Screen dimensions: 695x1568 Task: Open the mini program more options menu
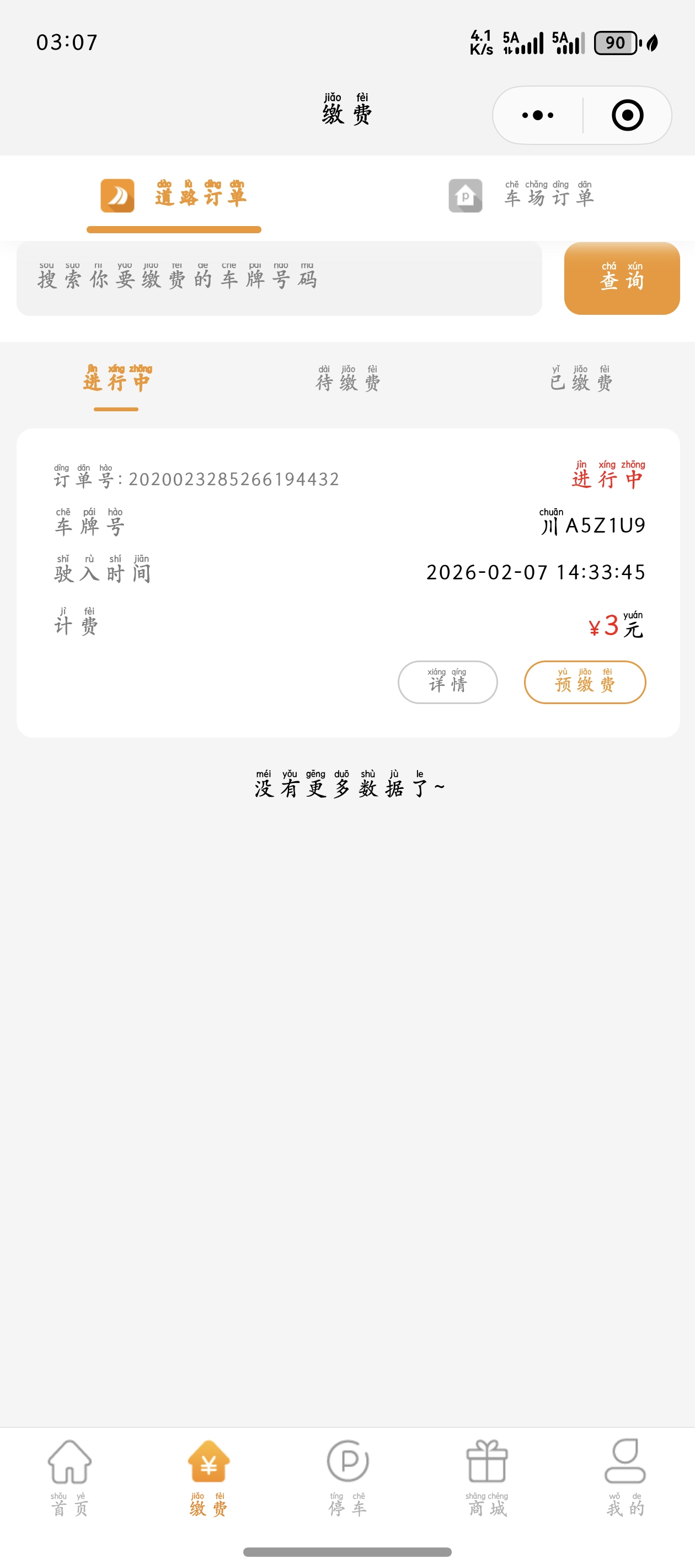click(x=538, y=115)
